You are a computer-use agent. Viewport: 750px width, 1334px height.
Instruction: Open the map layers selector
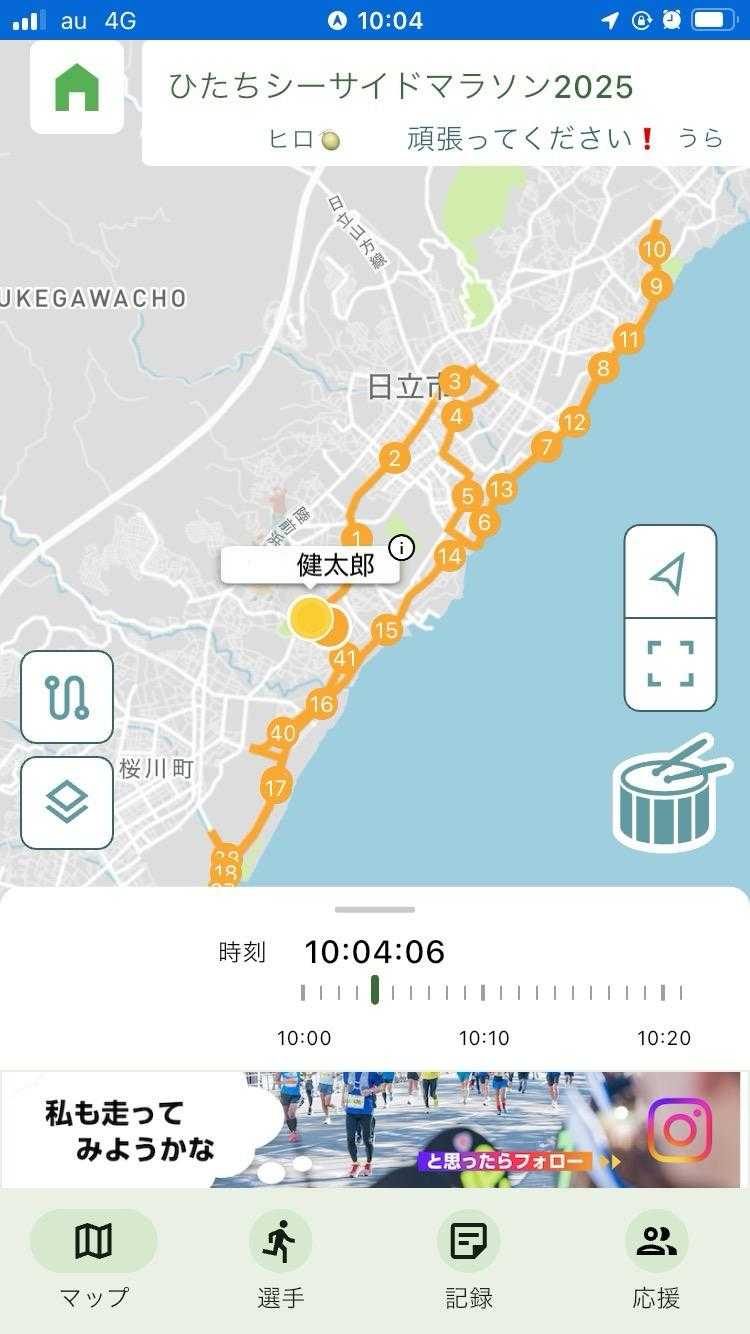pyautogui.click(x=67, y=803)
